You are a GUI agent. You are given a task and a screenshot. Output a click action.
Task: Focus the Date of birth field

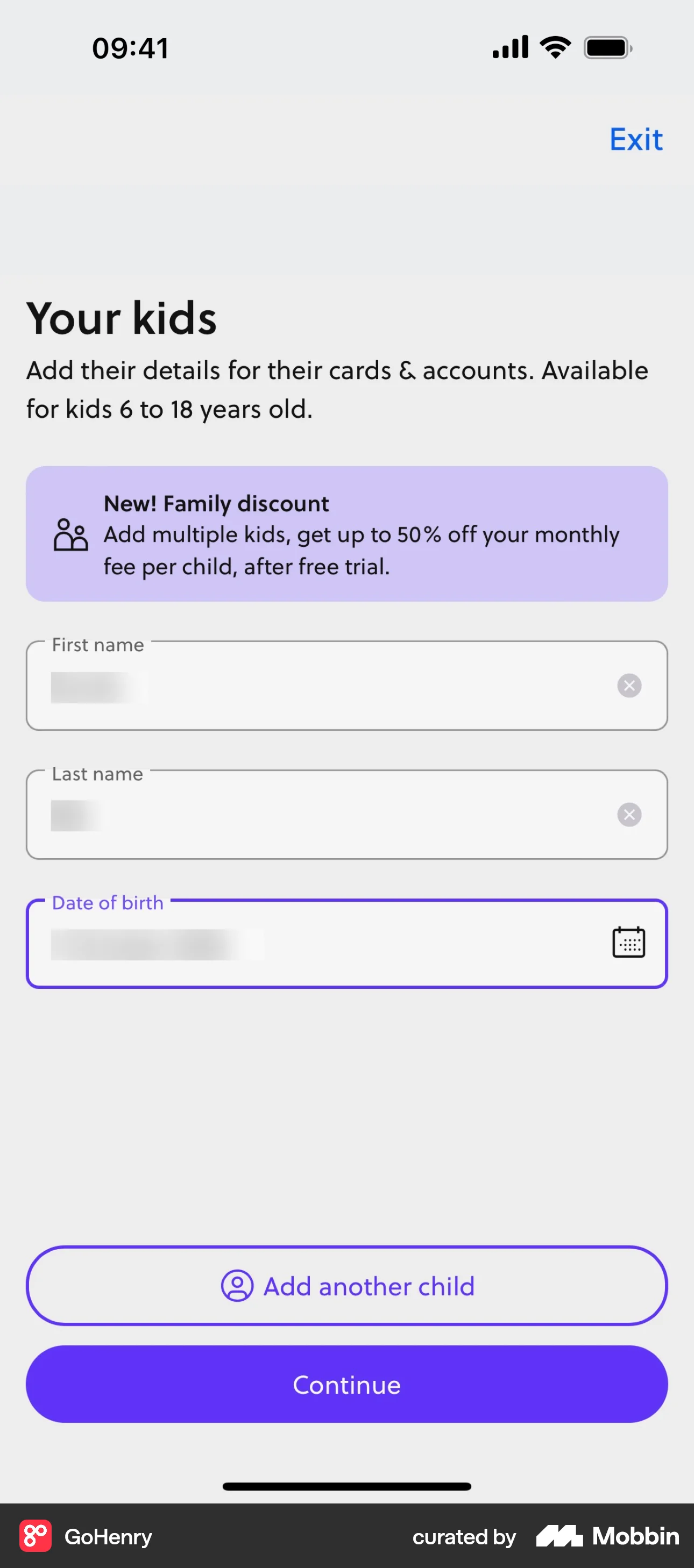[304, 944]
